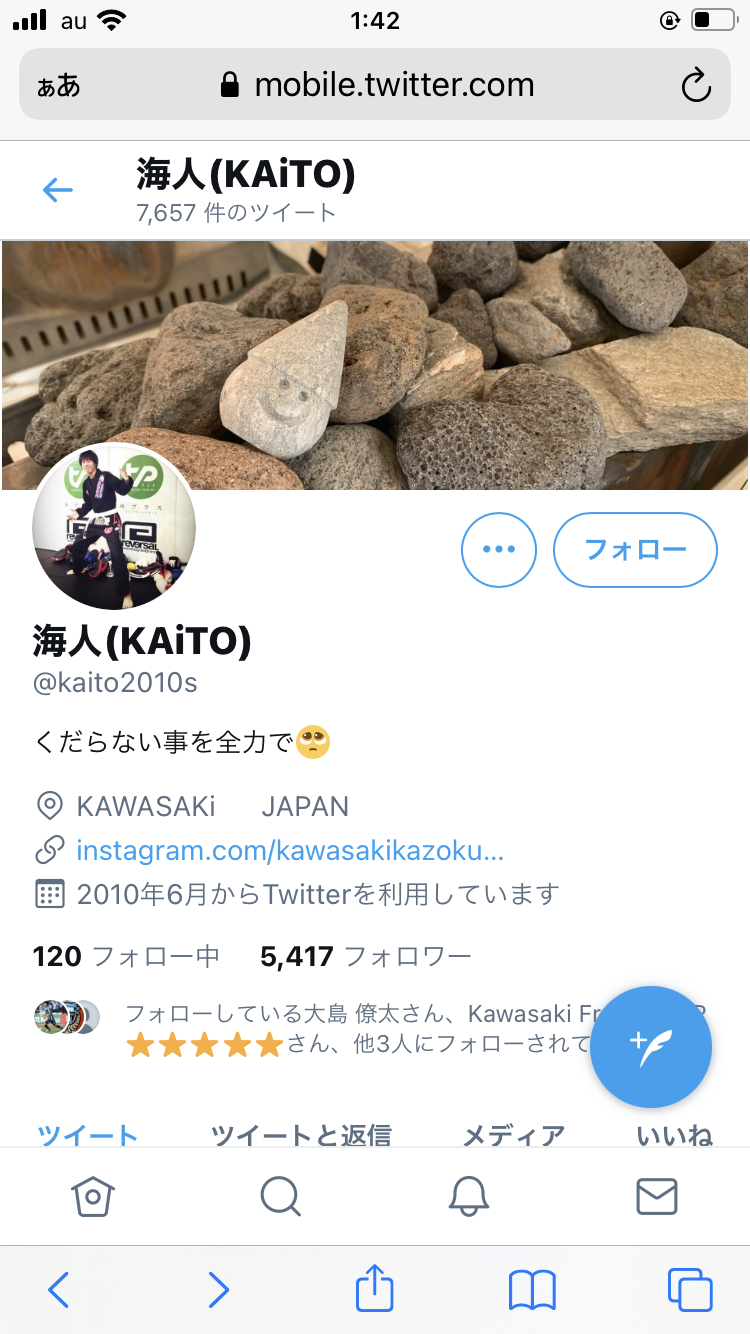Reload the page in Safari
The image size is (750, 1334).
point(696,86)
